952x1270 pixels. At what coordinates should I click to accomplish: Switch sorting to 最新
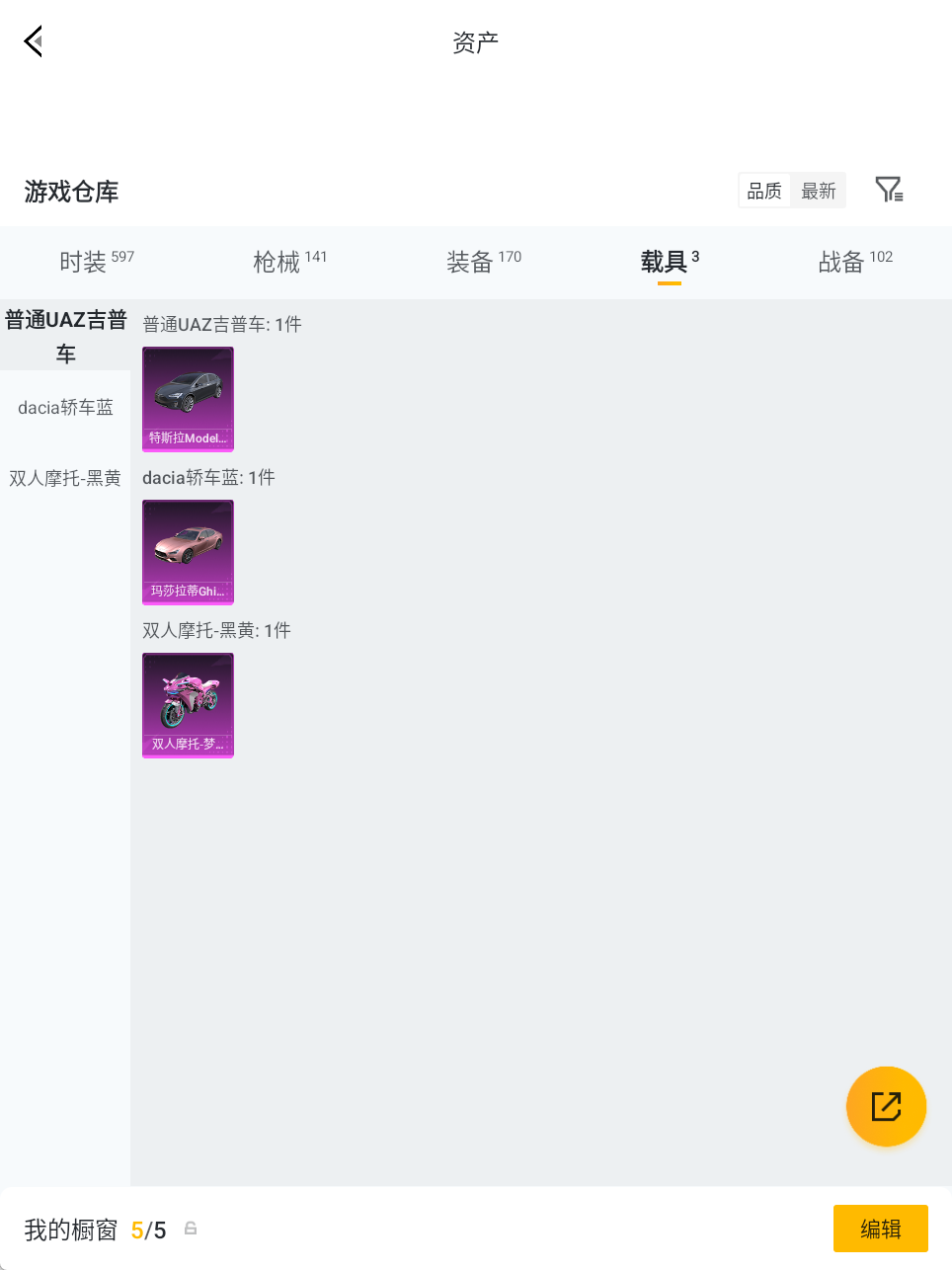point(819,191)
